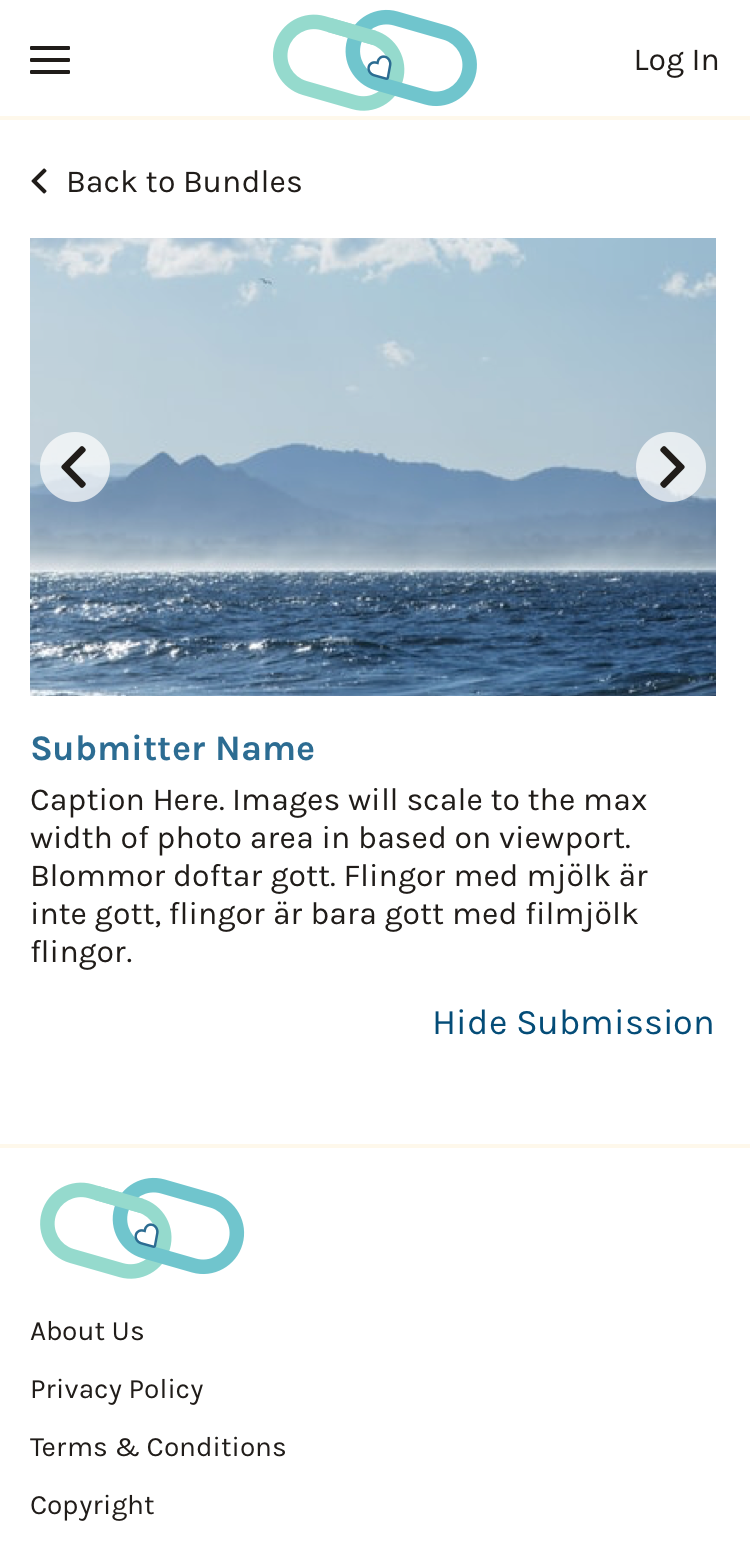View the Privacy Policy
750x1544 pixels.
(x=117, y=1389)
